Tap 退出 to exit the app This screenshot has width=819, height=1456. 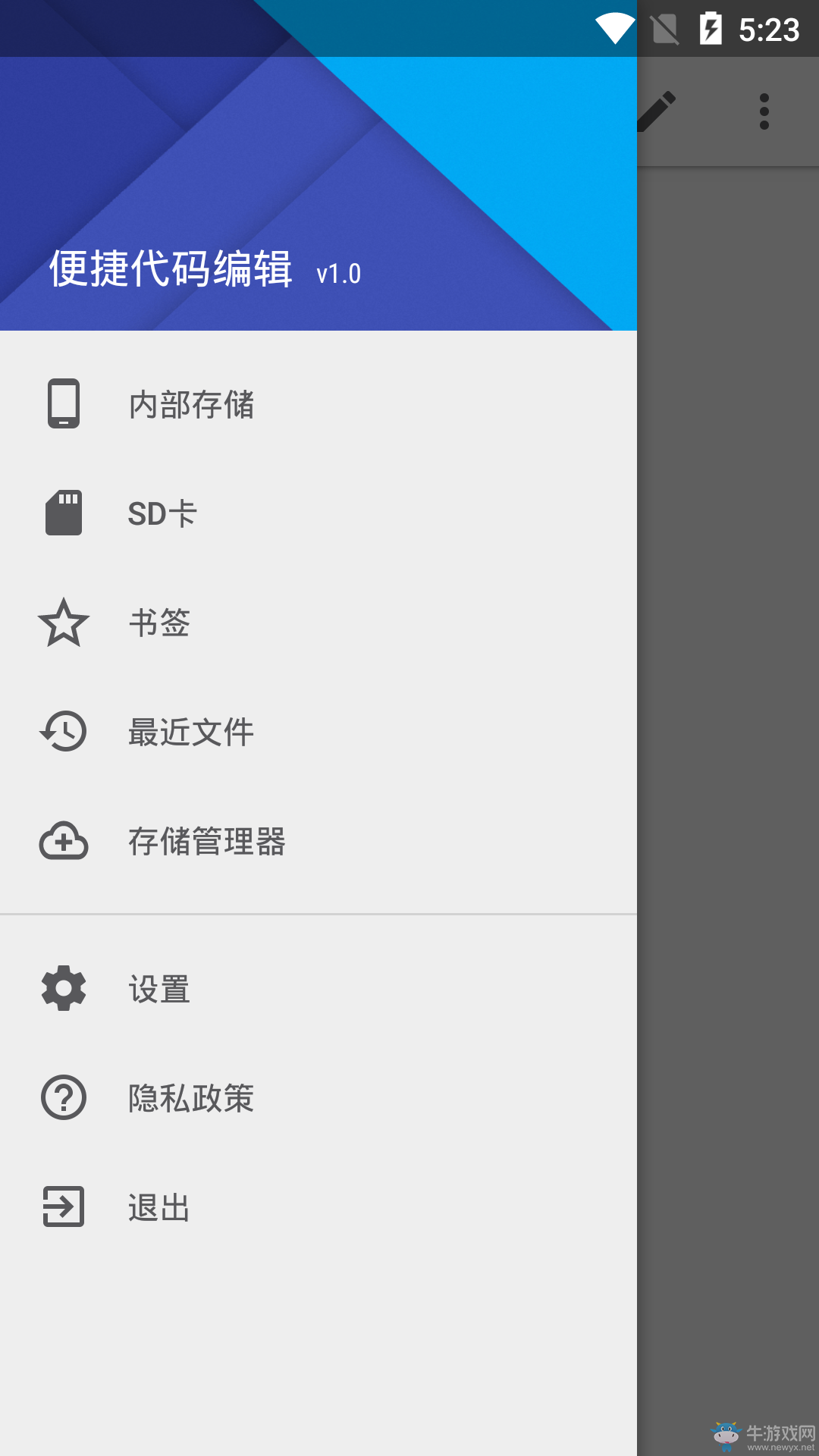tap(318, 1207)
